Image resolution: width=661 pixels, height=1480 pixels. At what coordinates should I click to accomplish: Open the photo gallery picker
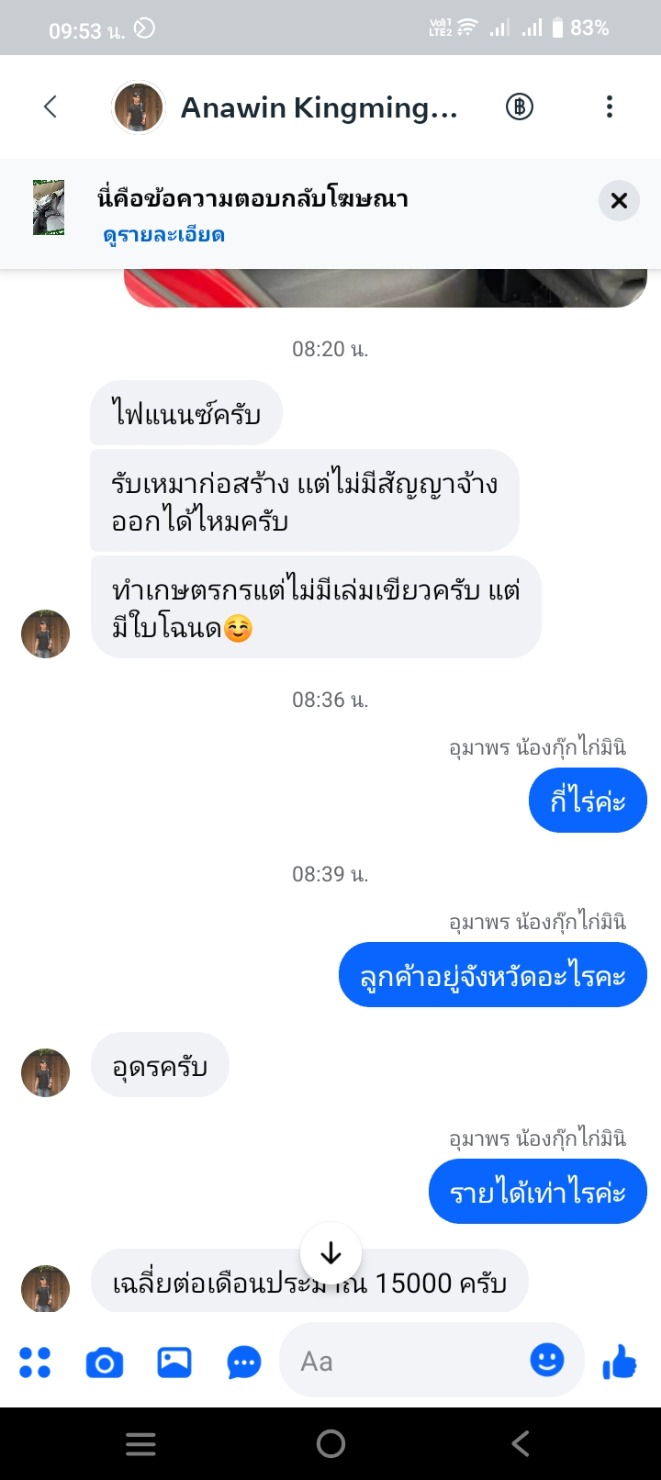[x=174, y=1362]
